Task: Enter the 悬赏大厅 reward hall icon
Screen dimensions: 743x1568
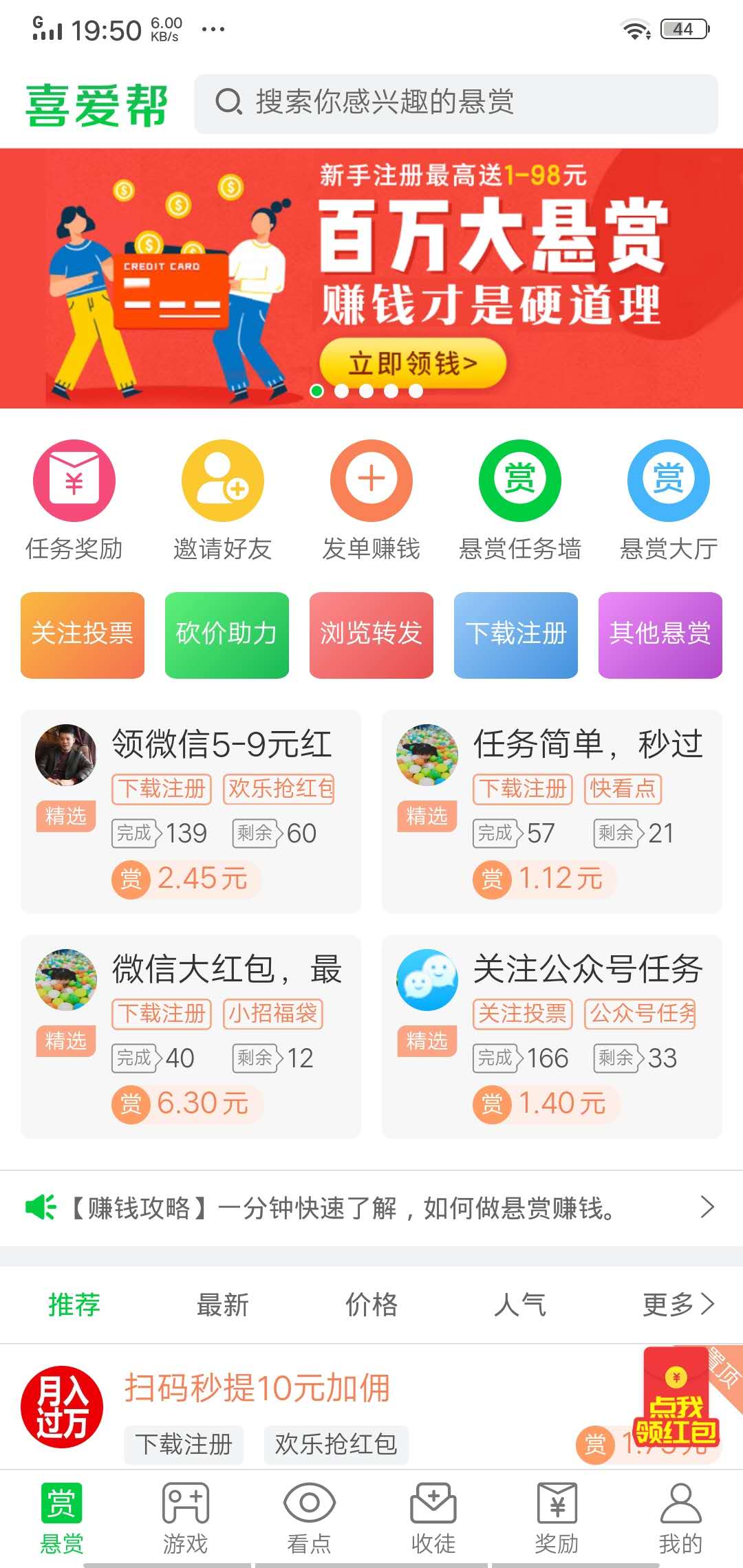Action: click(x=668, y=481)
